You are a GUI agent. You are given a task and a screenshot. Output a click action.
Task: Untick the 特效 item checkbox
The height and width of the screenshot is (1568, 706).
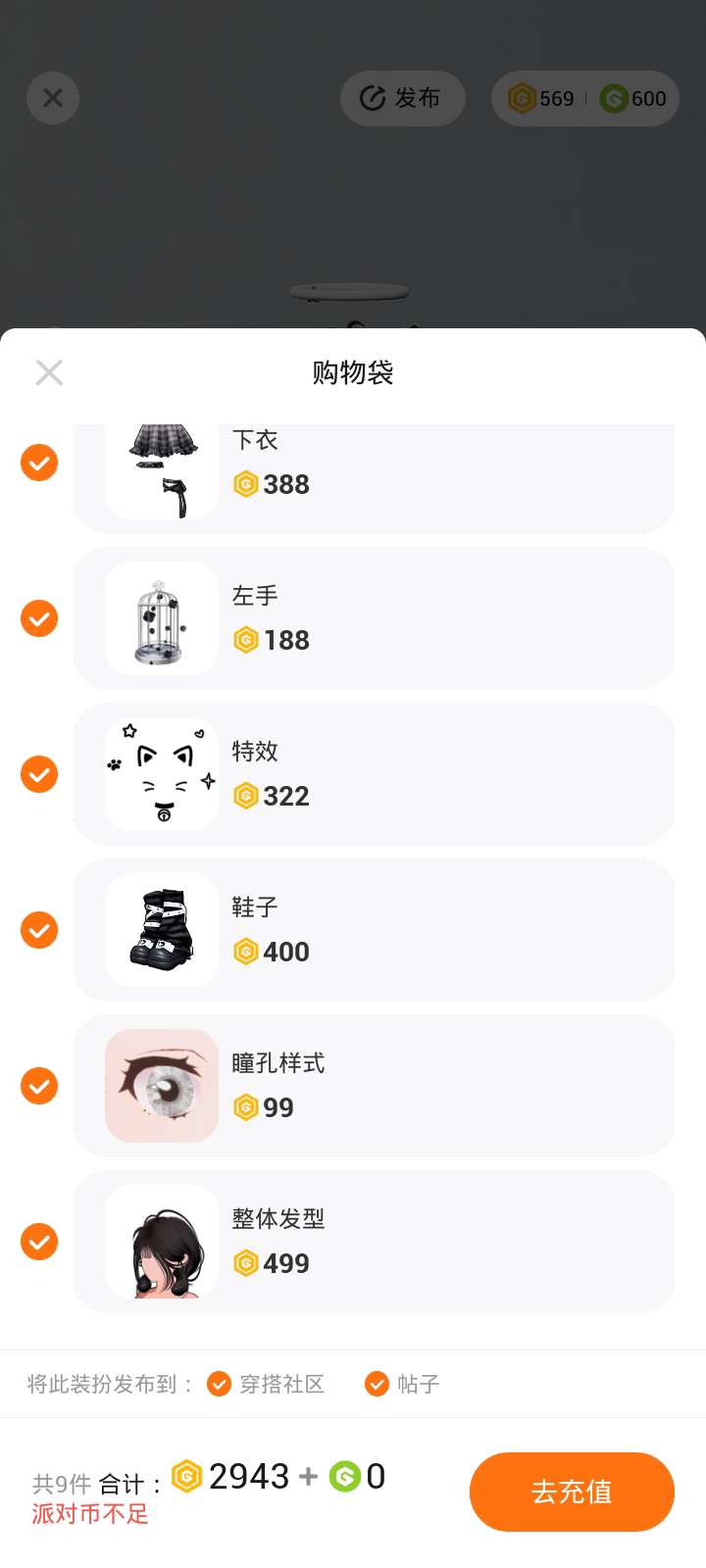click(39, 774)
